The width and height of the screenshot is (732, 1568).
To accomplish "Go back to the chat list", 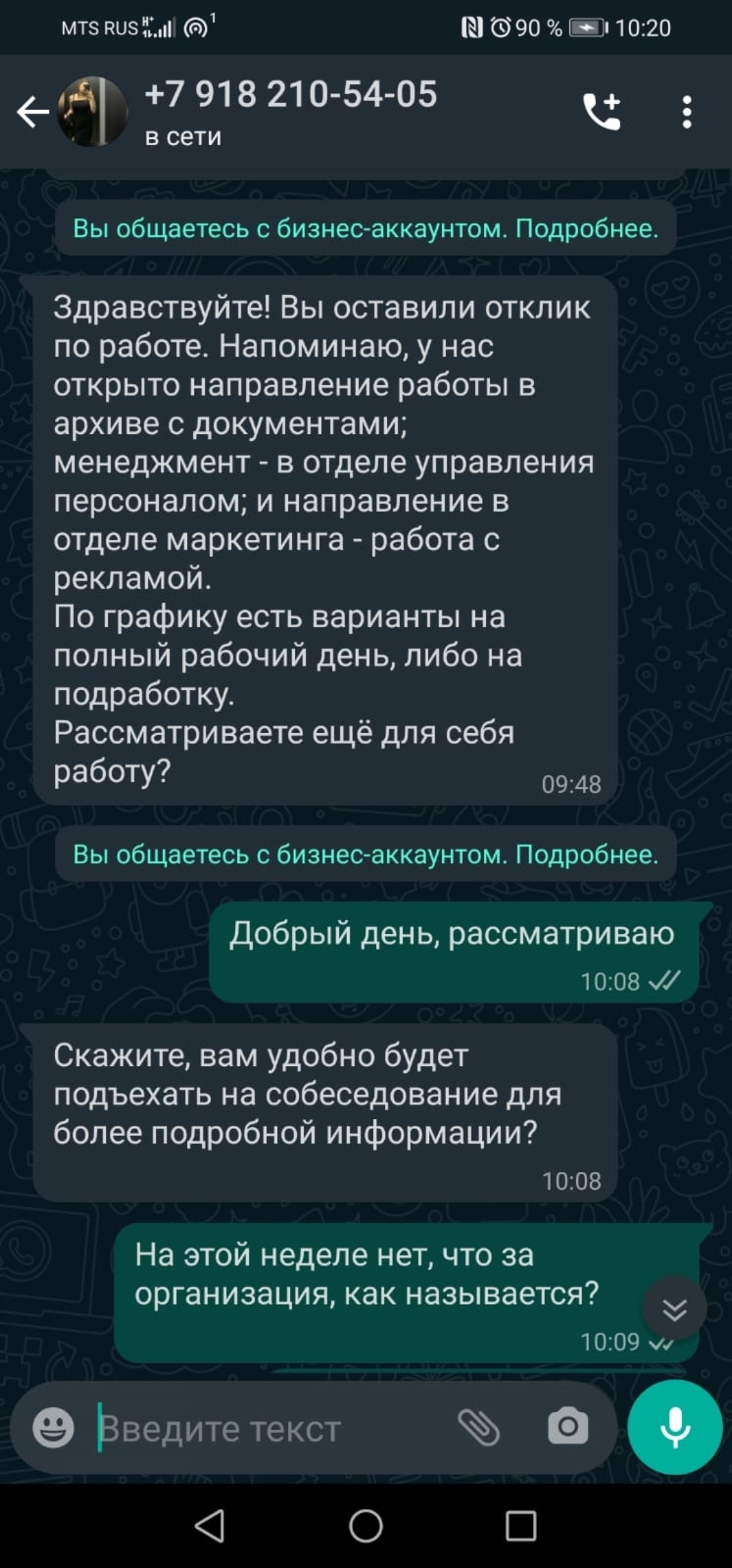I will point(33,112).
